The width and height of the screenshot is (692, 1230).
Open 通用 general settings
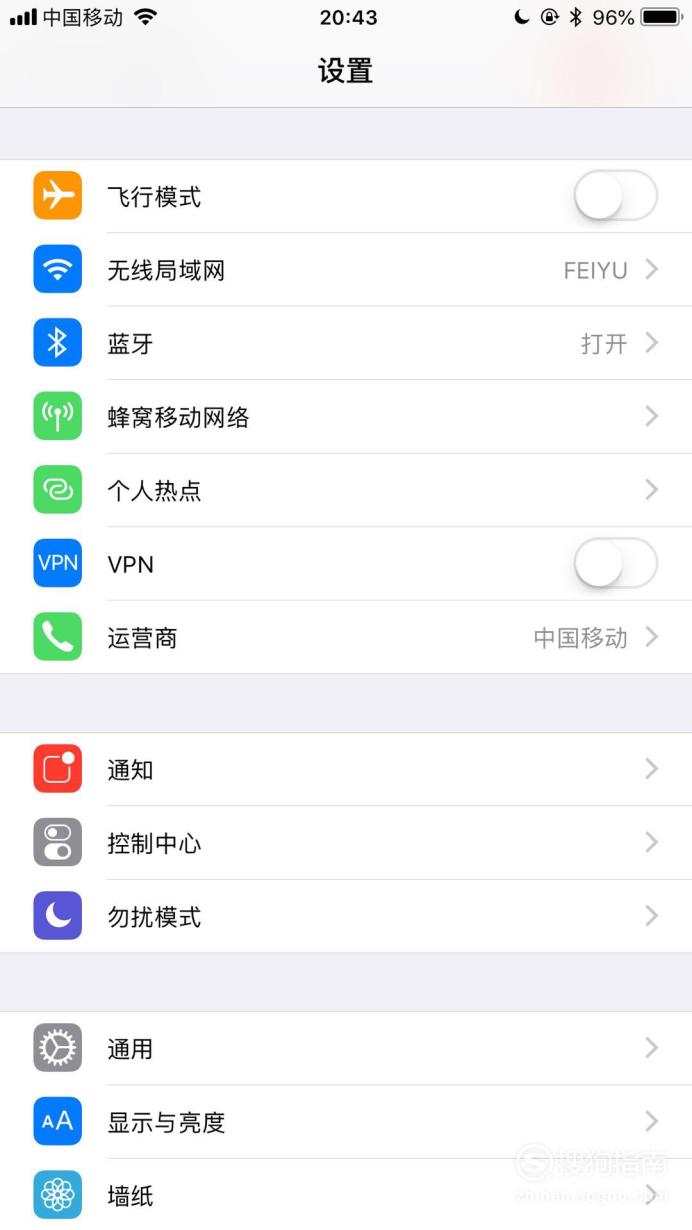346,1048
